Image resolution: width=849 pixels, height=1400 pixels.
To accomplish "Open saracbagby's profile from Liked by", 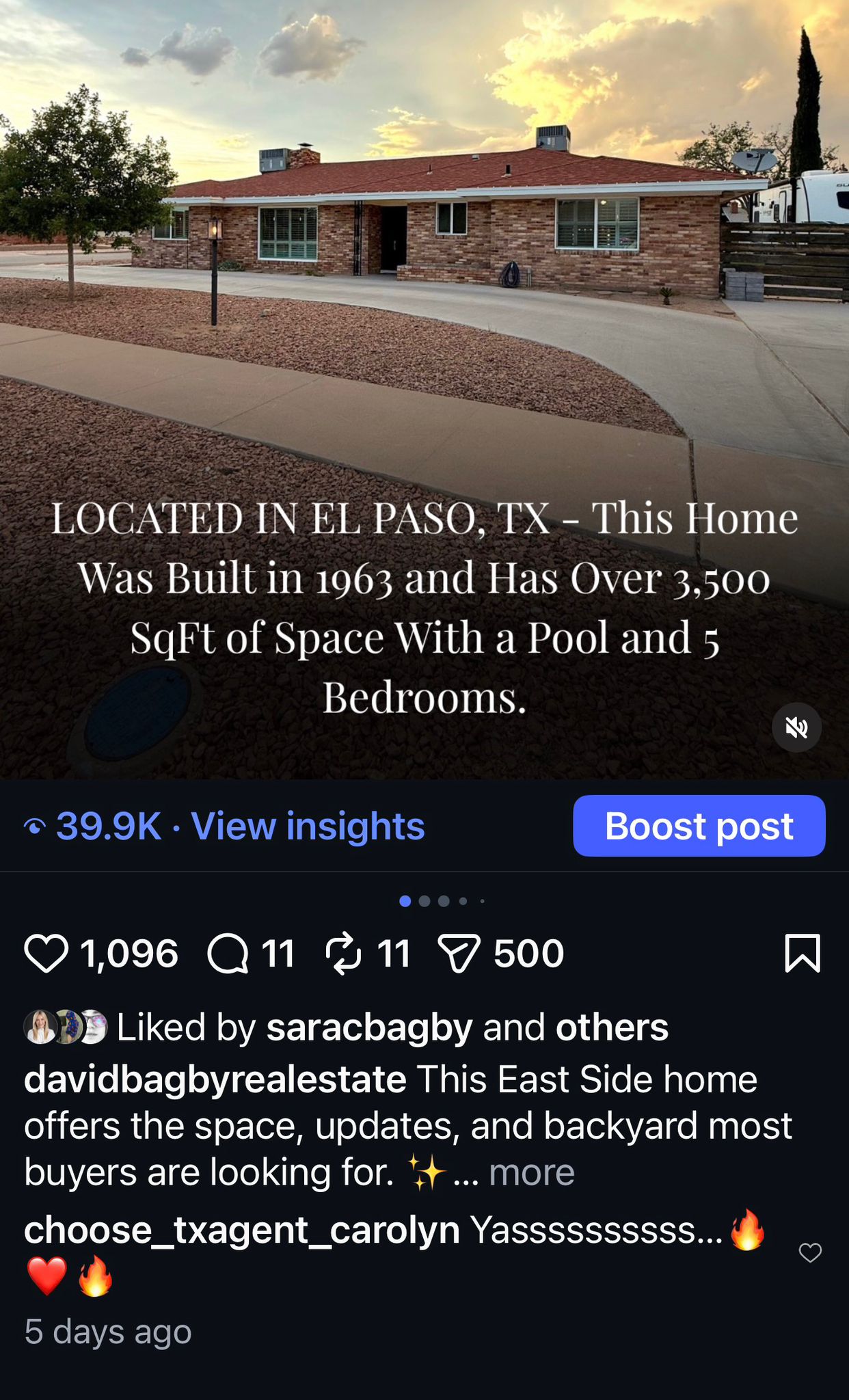I will pos(369,1027).
